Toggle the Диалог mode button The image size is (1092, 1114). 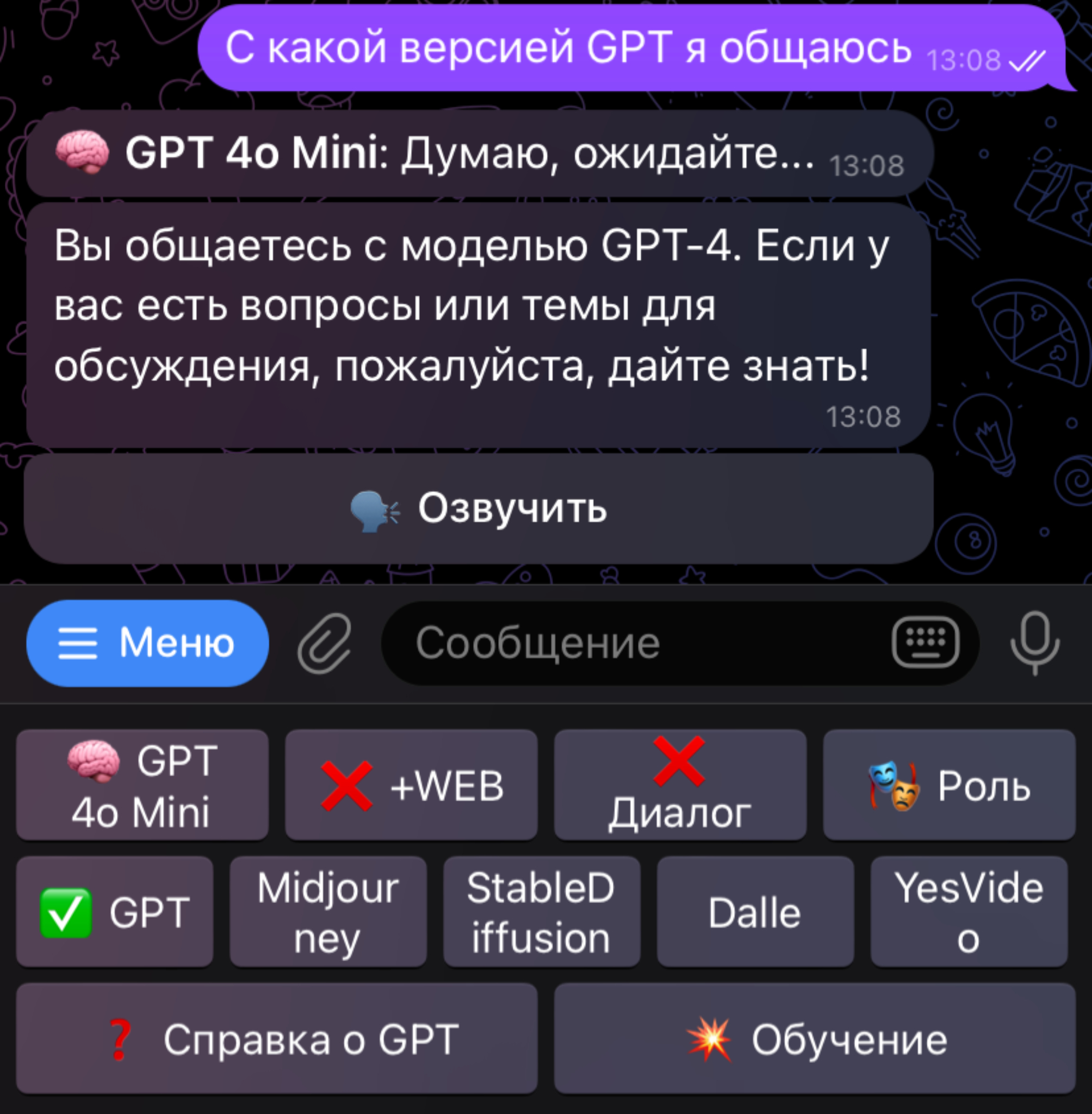tap(680, 785)
